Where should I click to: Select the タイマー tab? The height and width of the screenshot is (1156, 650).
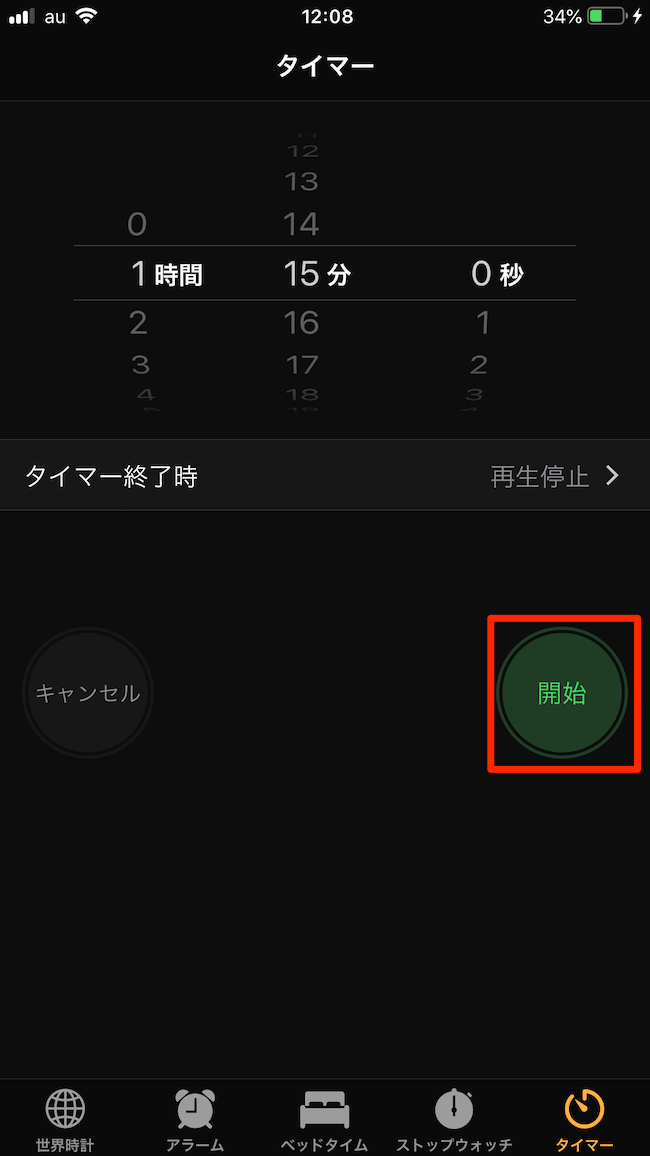584,1118
